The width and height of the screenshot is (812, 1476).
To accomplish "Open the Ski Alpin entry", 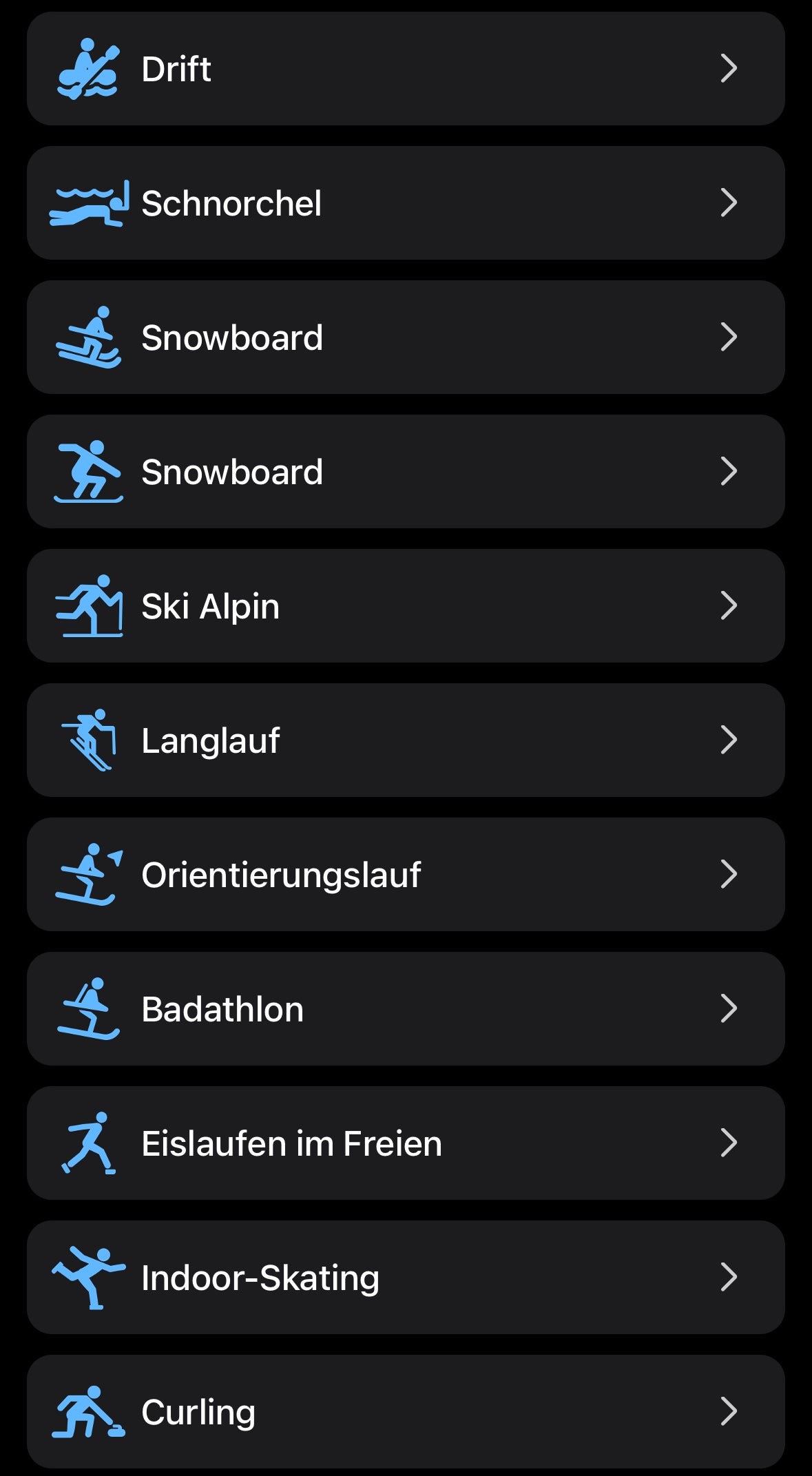I will 406,605.
